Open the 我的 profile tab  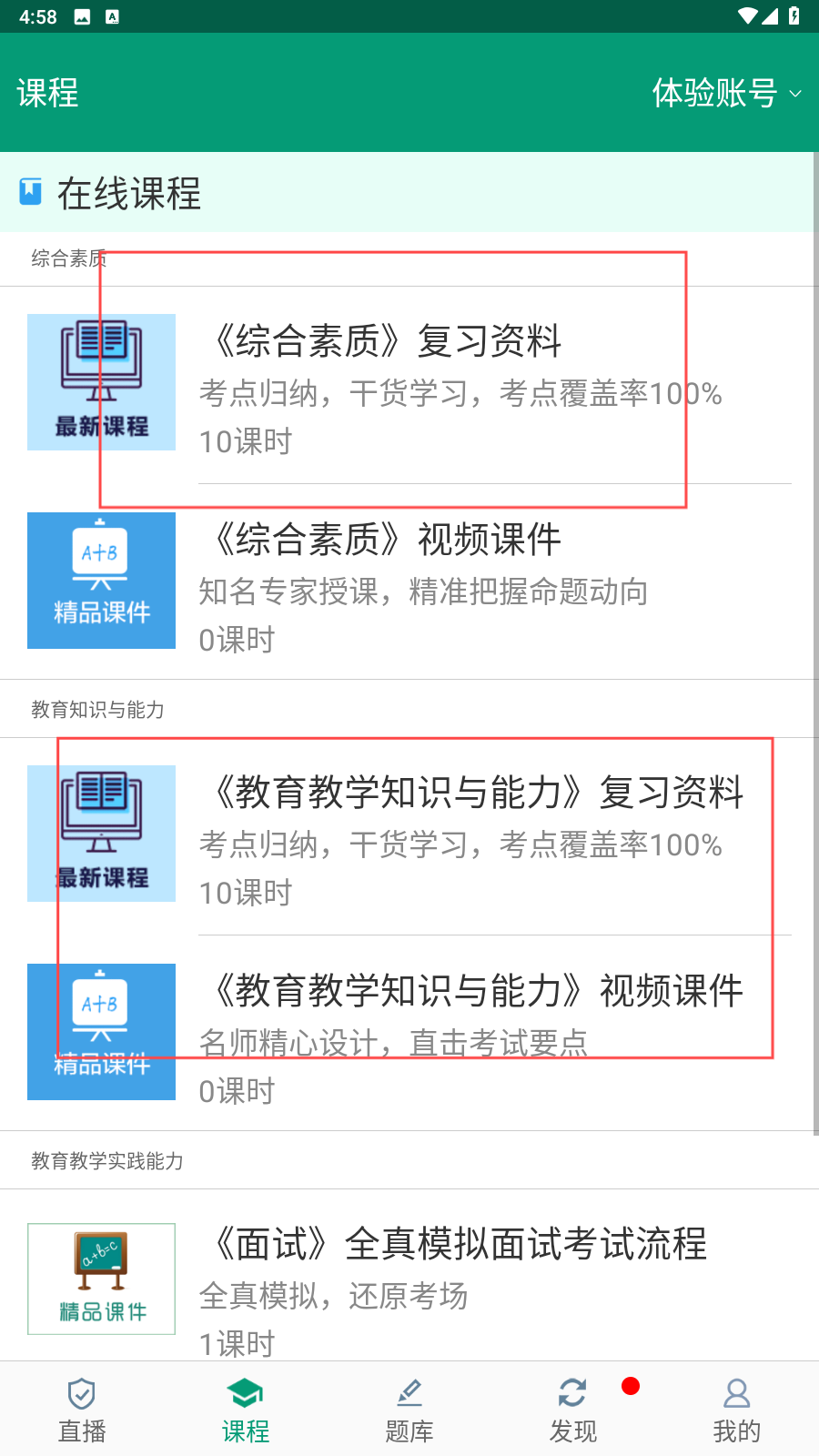pos(737,1409)
